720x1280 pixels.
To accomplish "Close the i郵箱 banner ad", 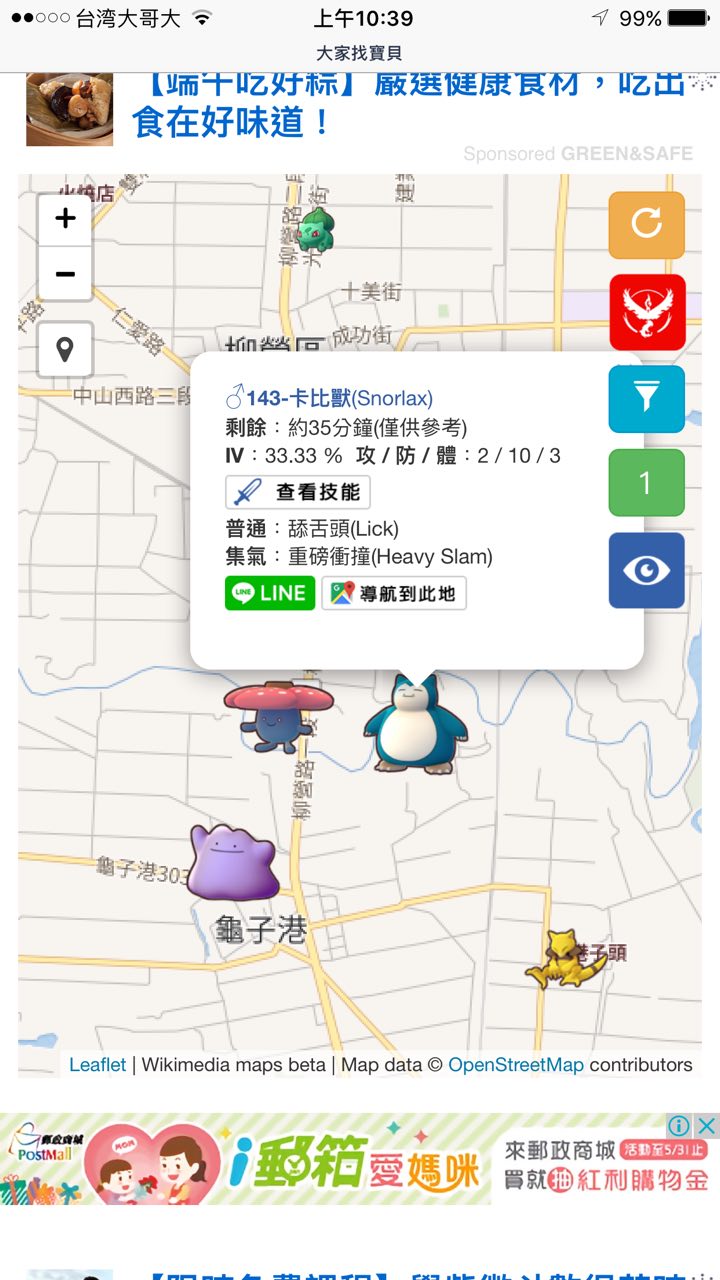I will coord(706,1125).
